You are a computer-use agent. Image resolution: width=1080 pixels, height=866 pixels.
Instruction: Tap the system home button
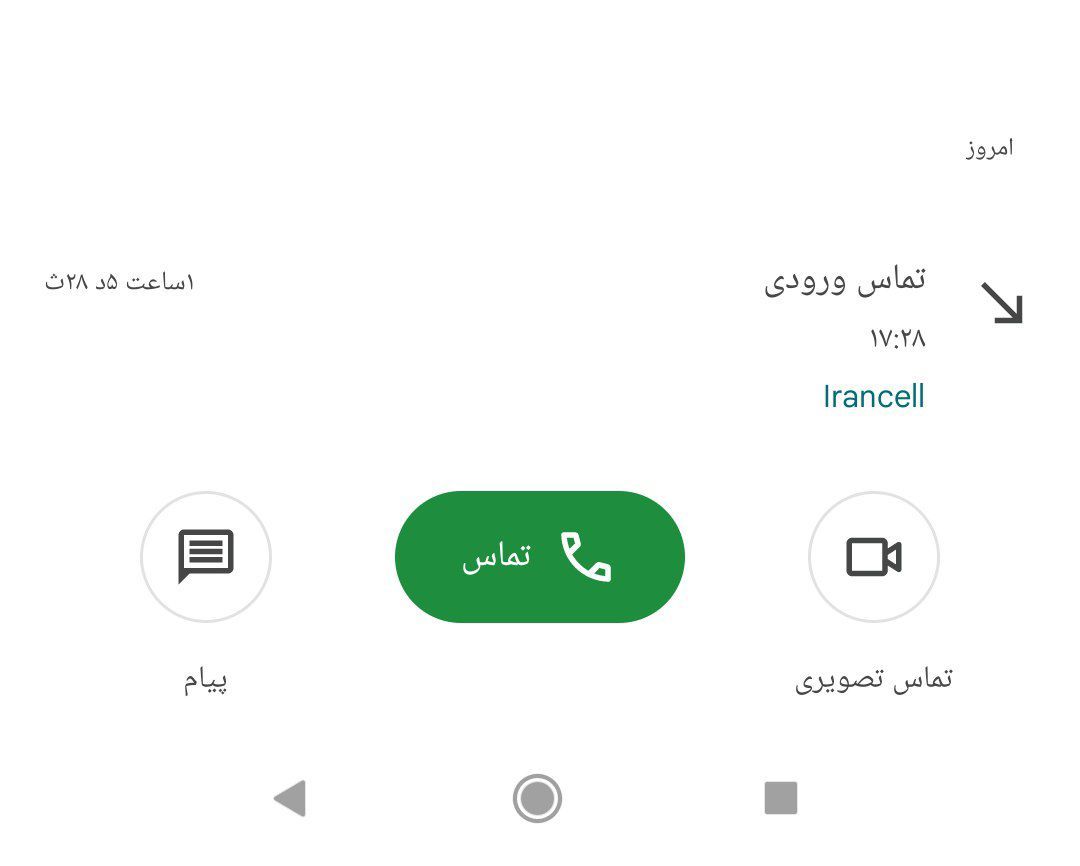538,798
